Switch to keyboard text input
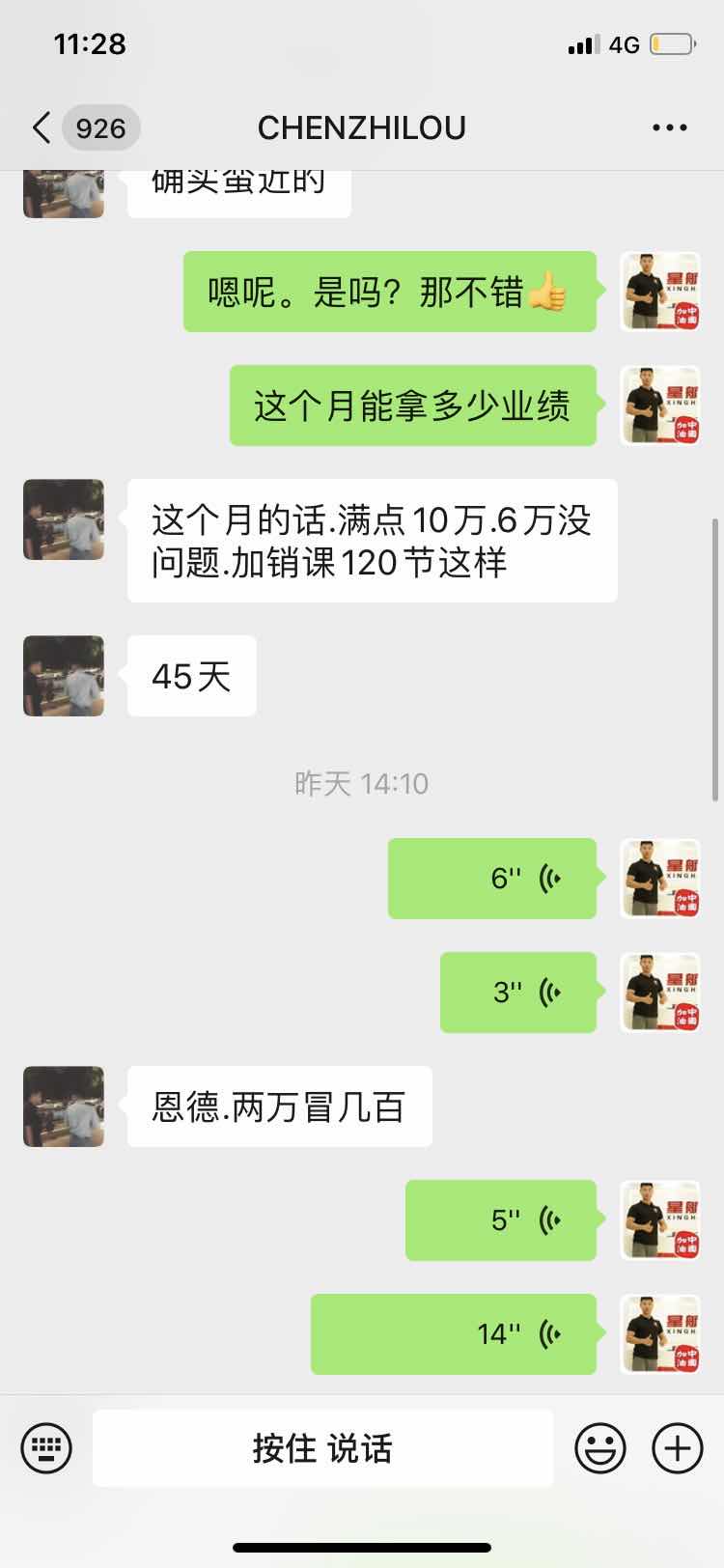 point(46,1448)
